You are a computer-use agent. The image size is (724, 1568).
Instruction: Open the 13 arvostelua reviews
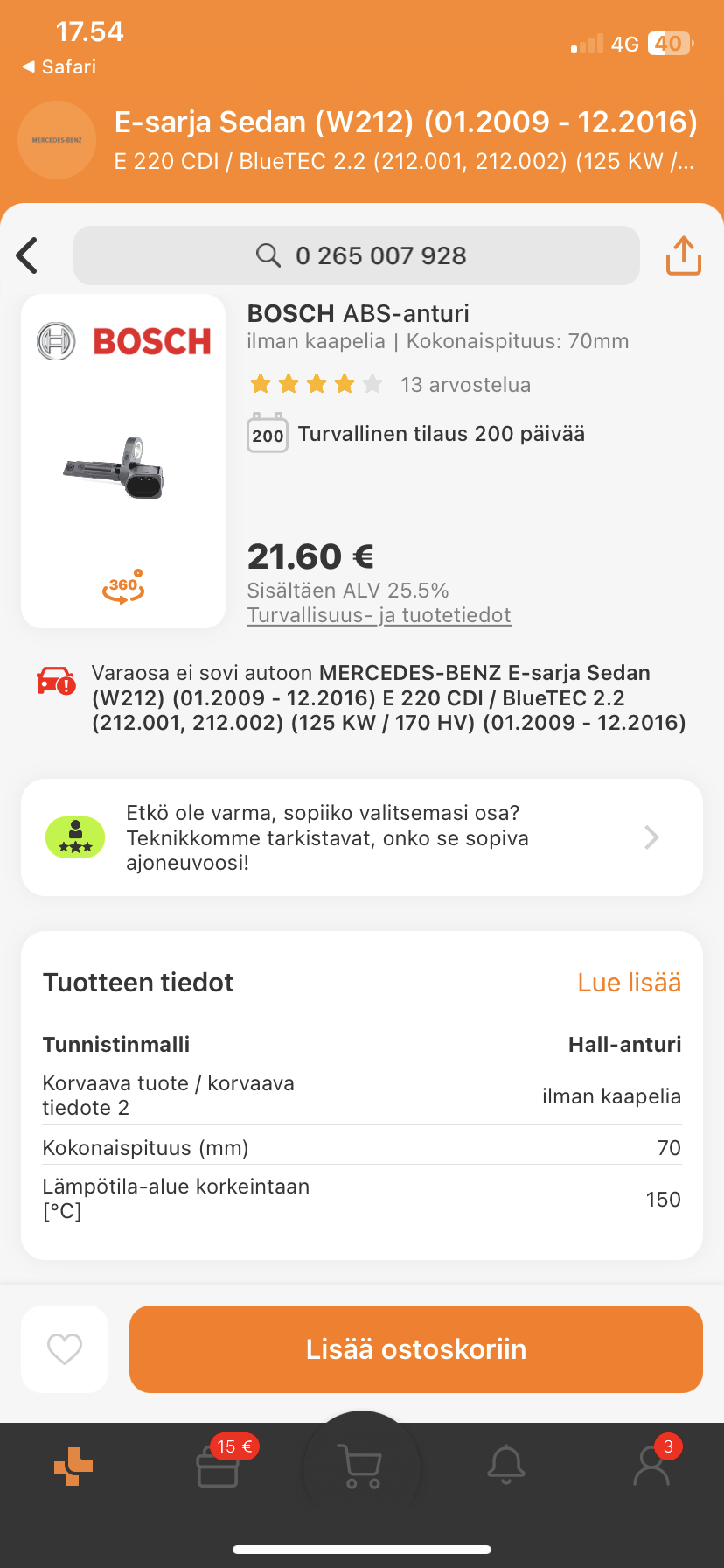point(464,385)
